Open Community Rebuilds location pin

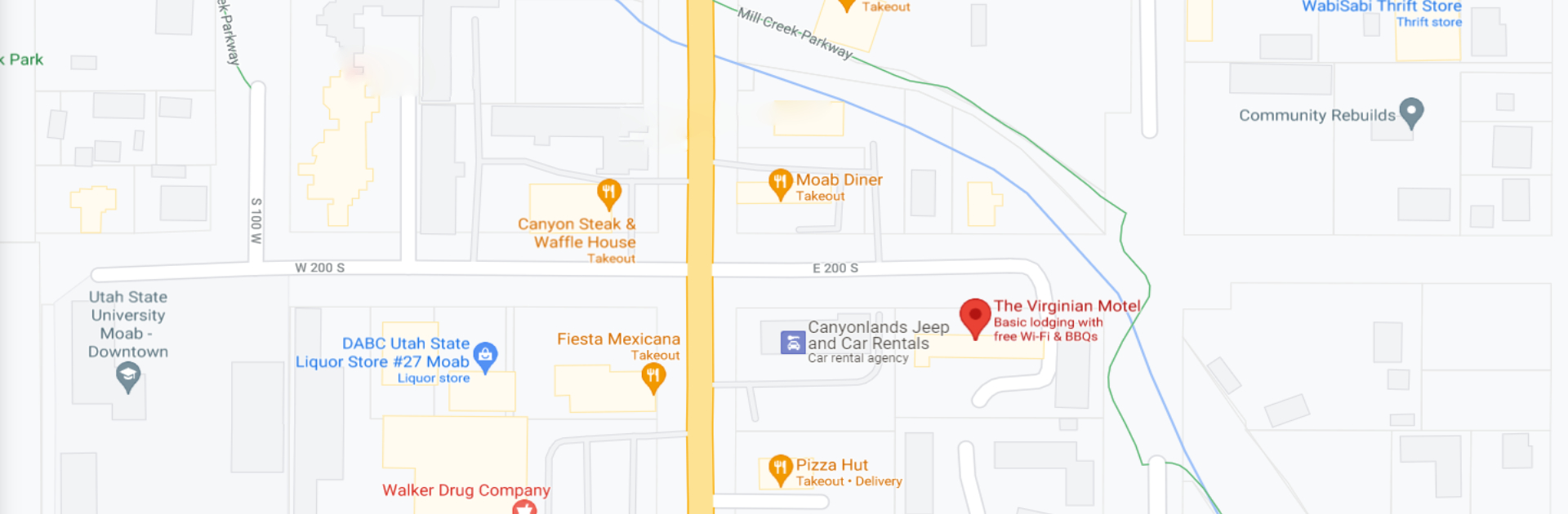tap(1411, 113)
